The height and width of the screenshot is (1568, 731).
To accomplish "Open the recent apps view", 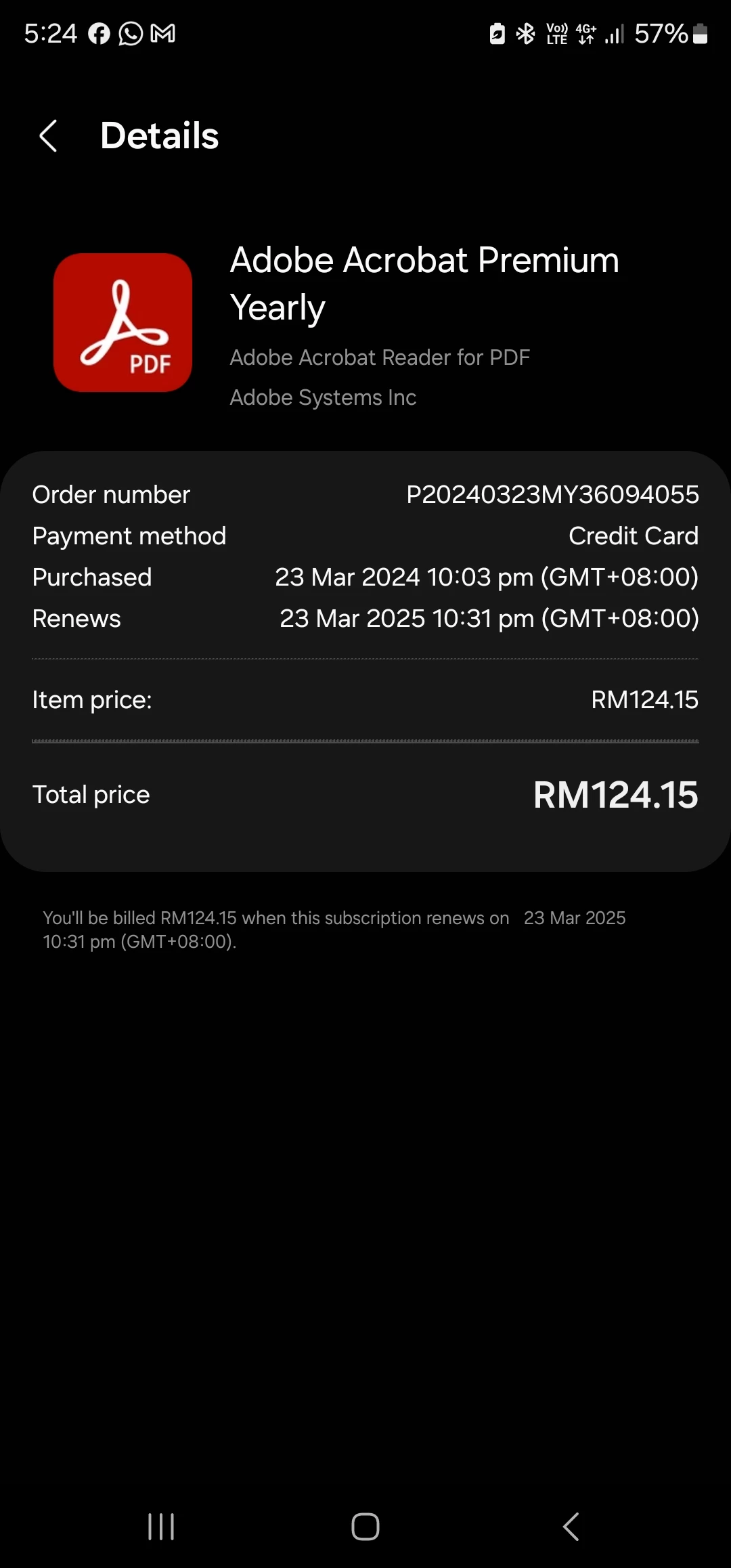I will pos(161,1527).
